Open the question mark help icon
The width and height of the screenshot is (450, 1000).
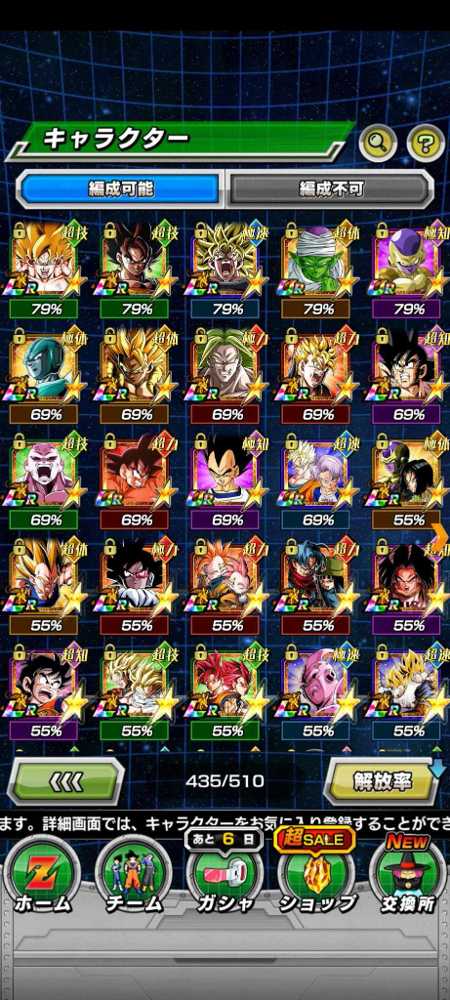[425, 145]
